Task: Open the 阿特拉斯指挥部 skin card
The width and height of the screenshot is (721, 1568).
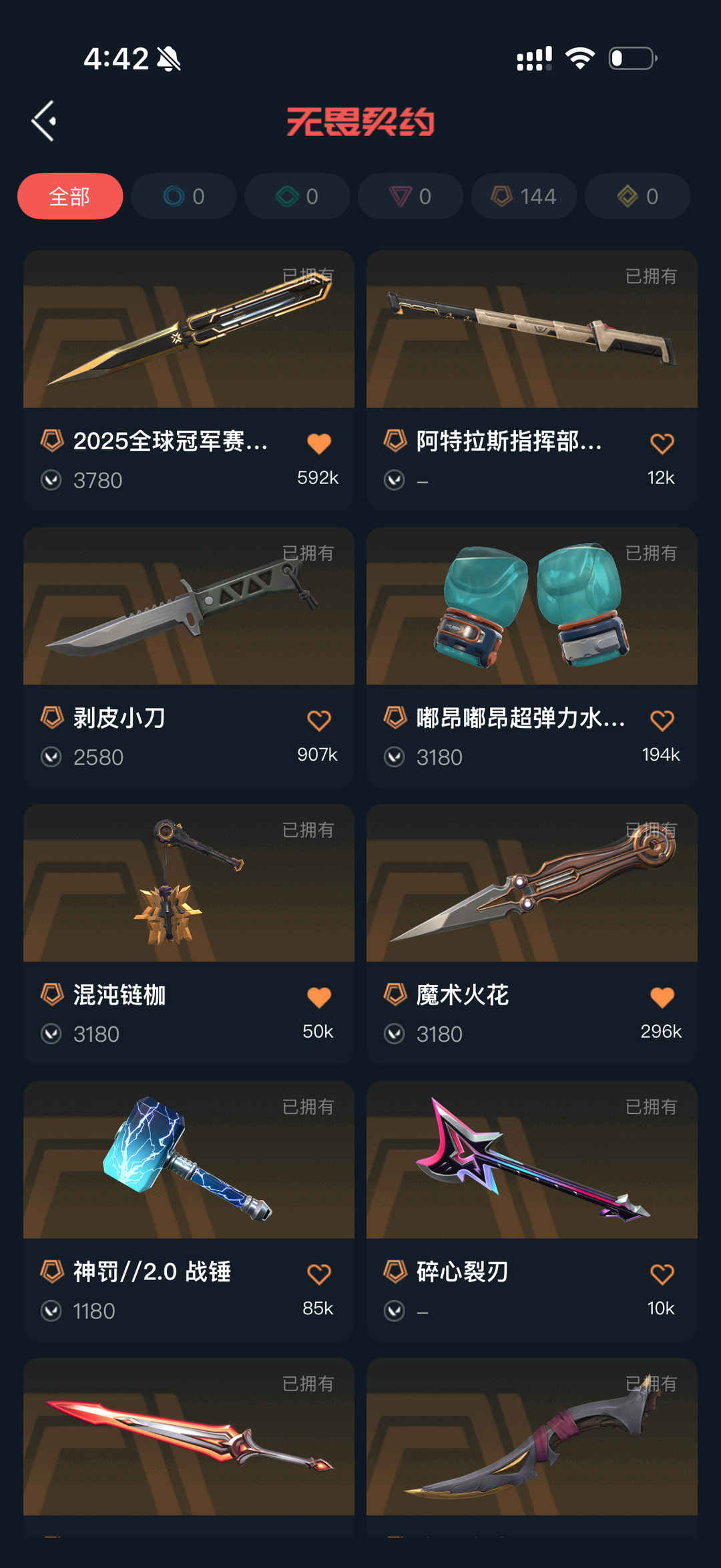Action: 532,381
